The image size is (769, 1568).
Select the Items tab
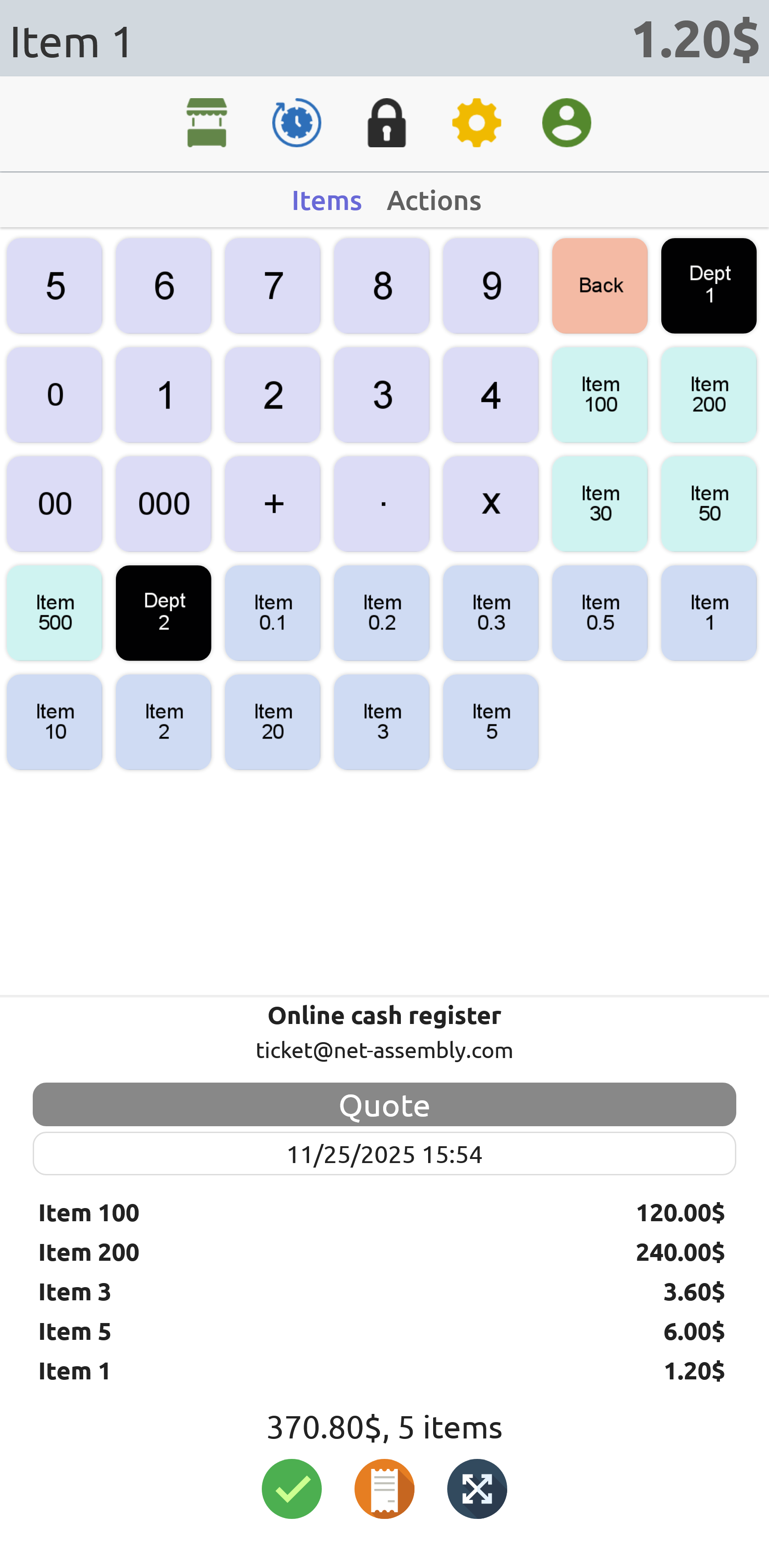pos(326,201)
